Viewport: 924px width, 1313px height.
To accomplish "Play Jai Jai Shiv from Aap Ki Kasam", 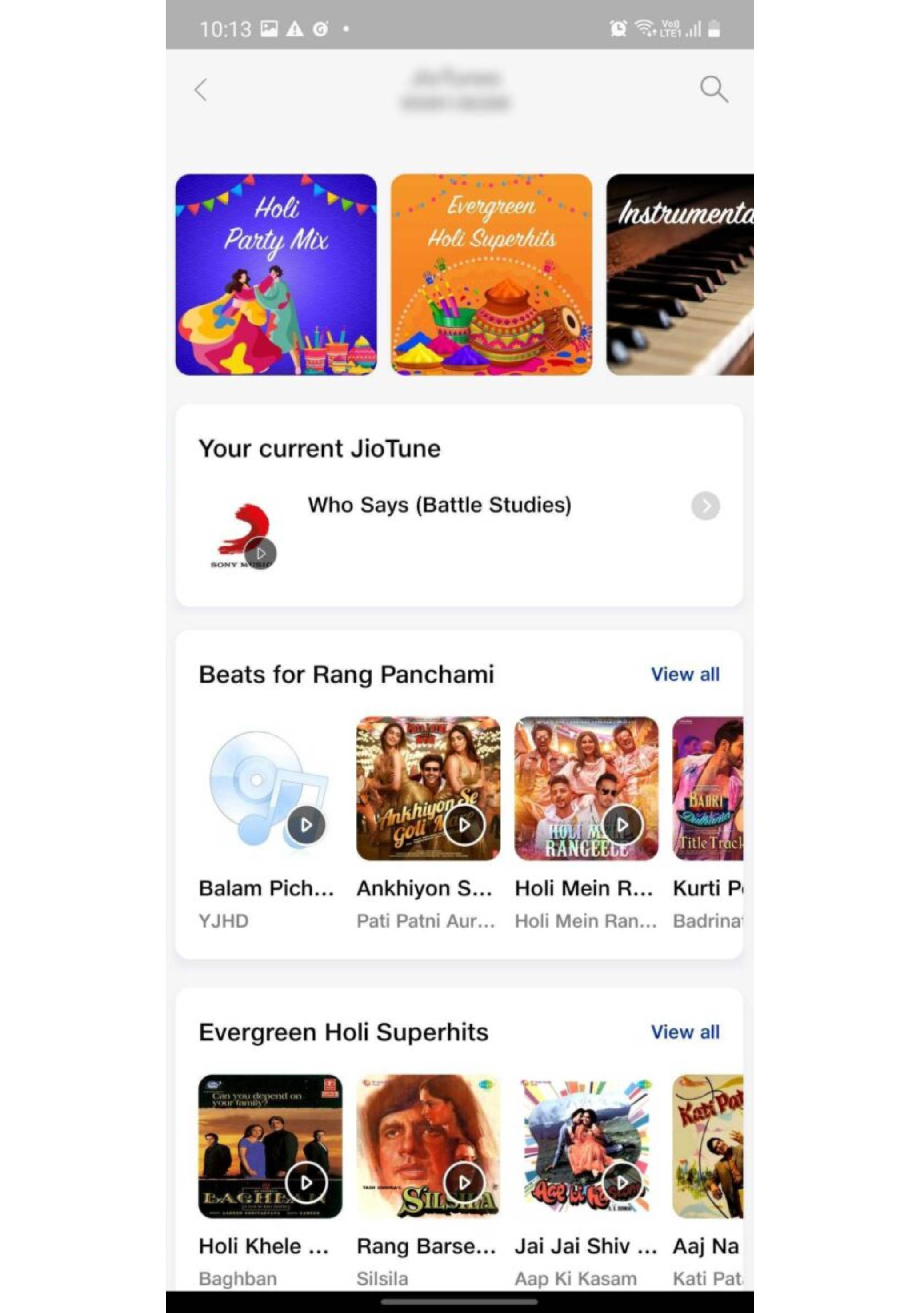I will 622,1182.
